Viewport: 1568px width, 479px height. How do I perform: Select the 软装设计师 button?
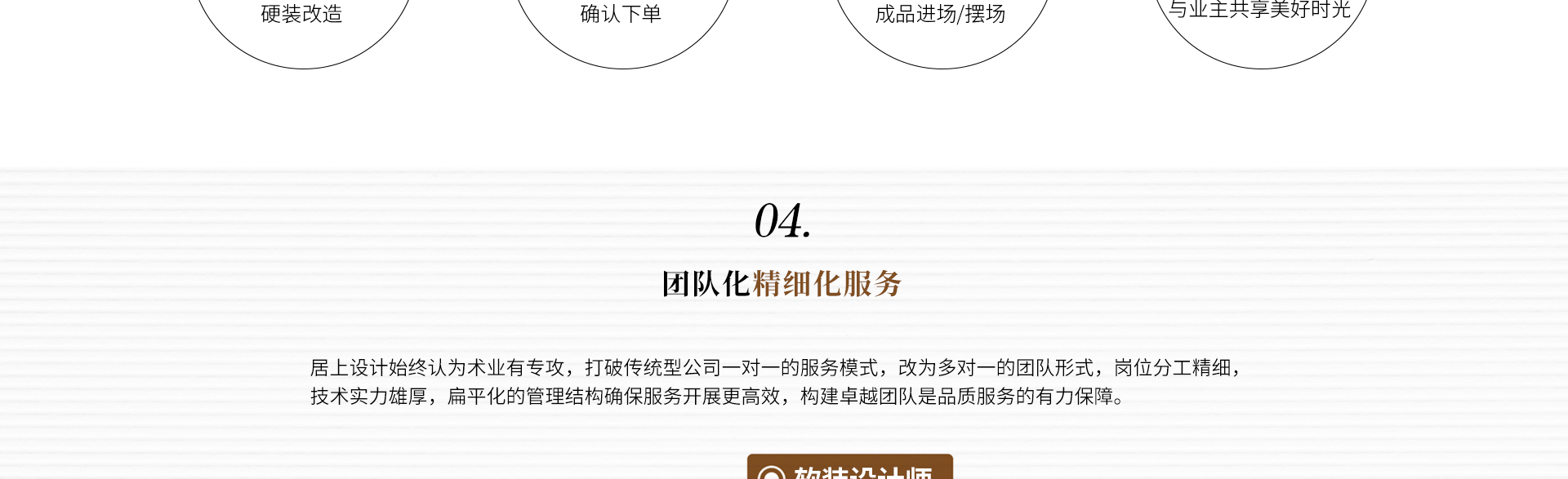click(x=849, y=468)
